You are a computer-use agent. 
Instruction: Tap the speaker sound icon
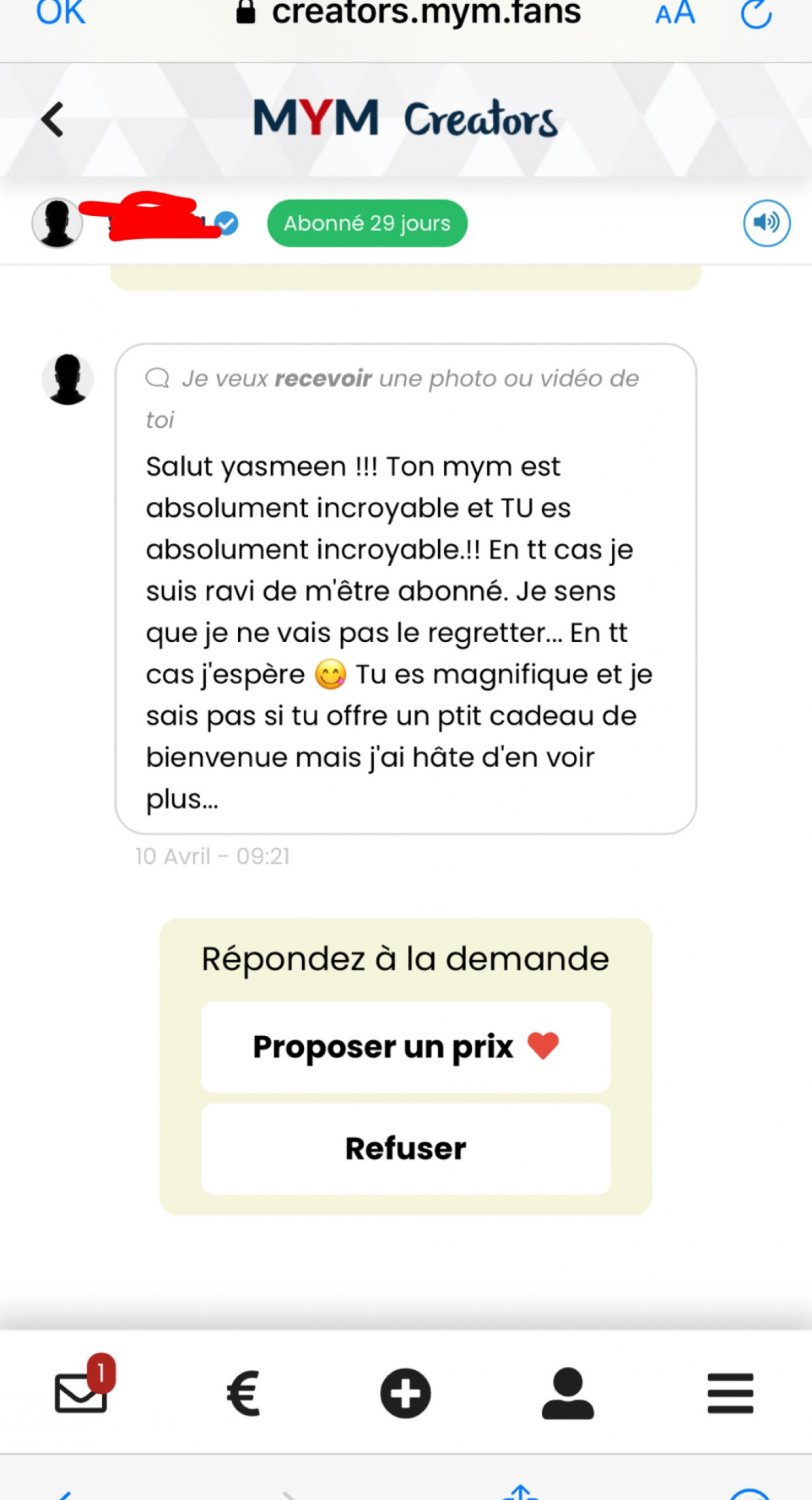tap(766, 223)
